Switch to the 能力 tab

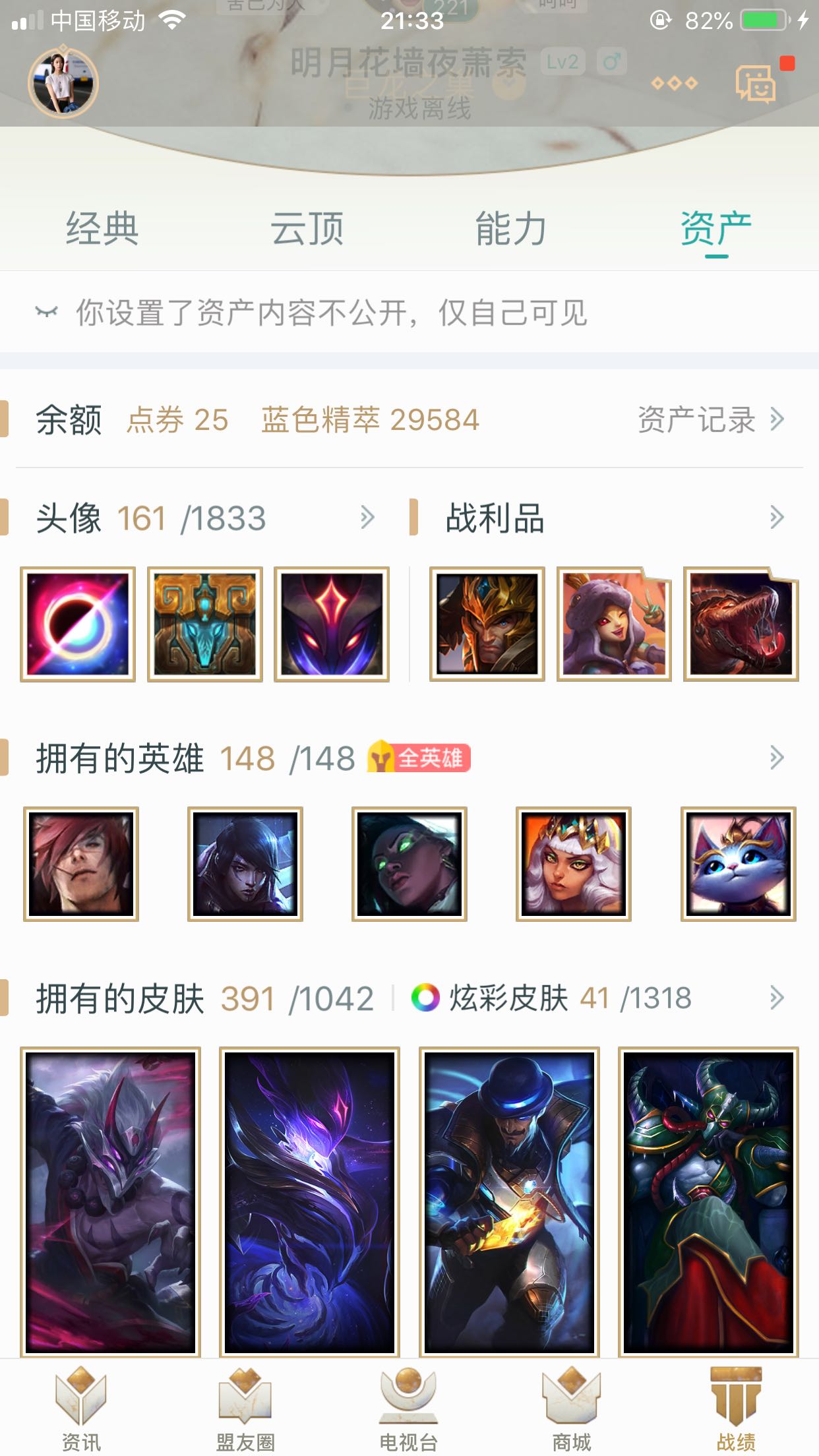point(511,229)
